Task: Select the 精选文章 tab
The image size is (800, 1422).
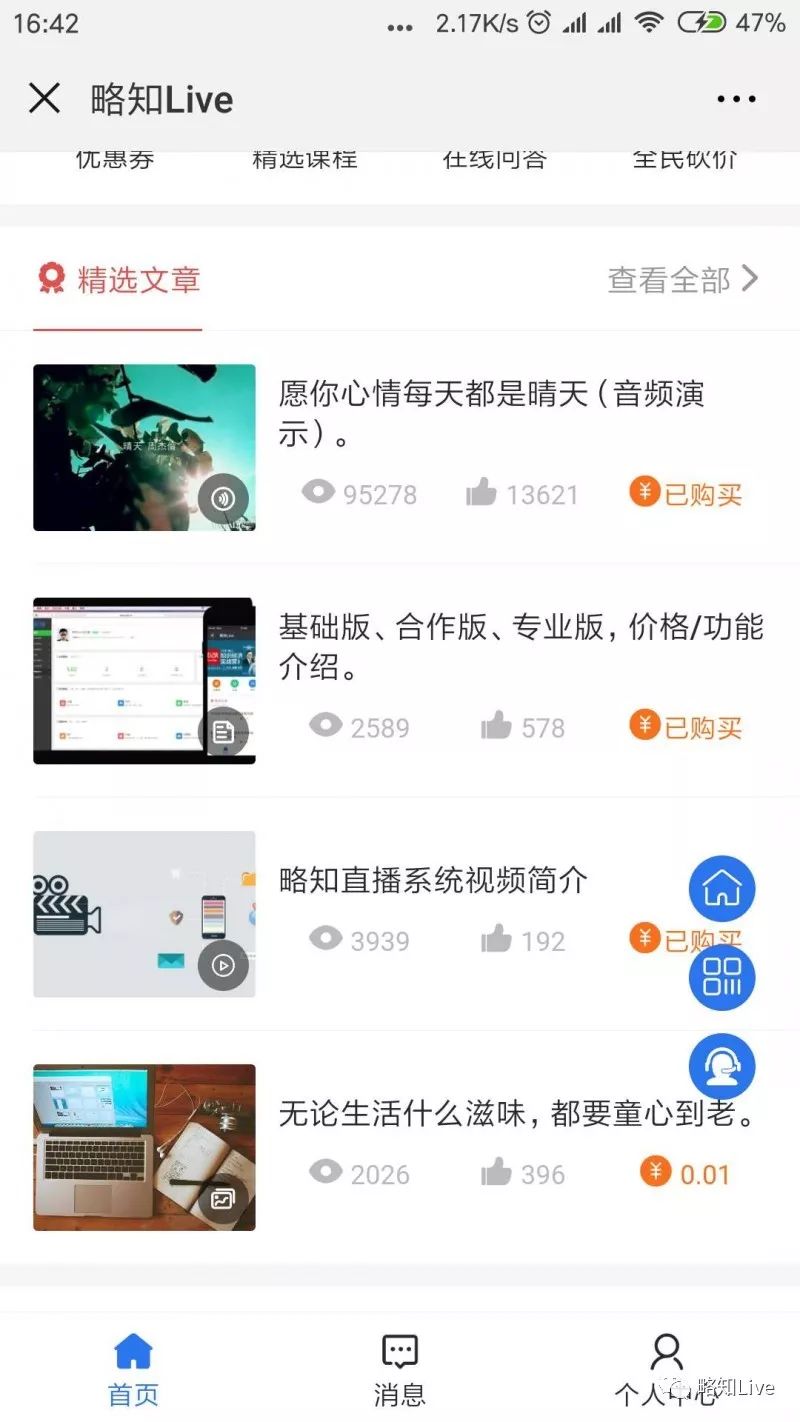Action: point(119,280)
